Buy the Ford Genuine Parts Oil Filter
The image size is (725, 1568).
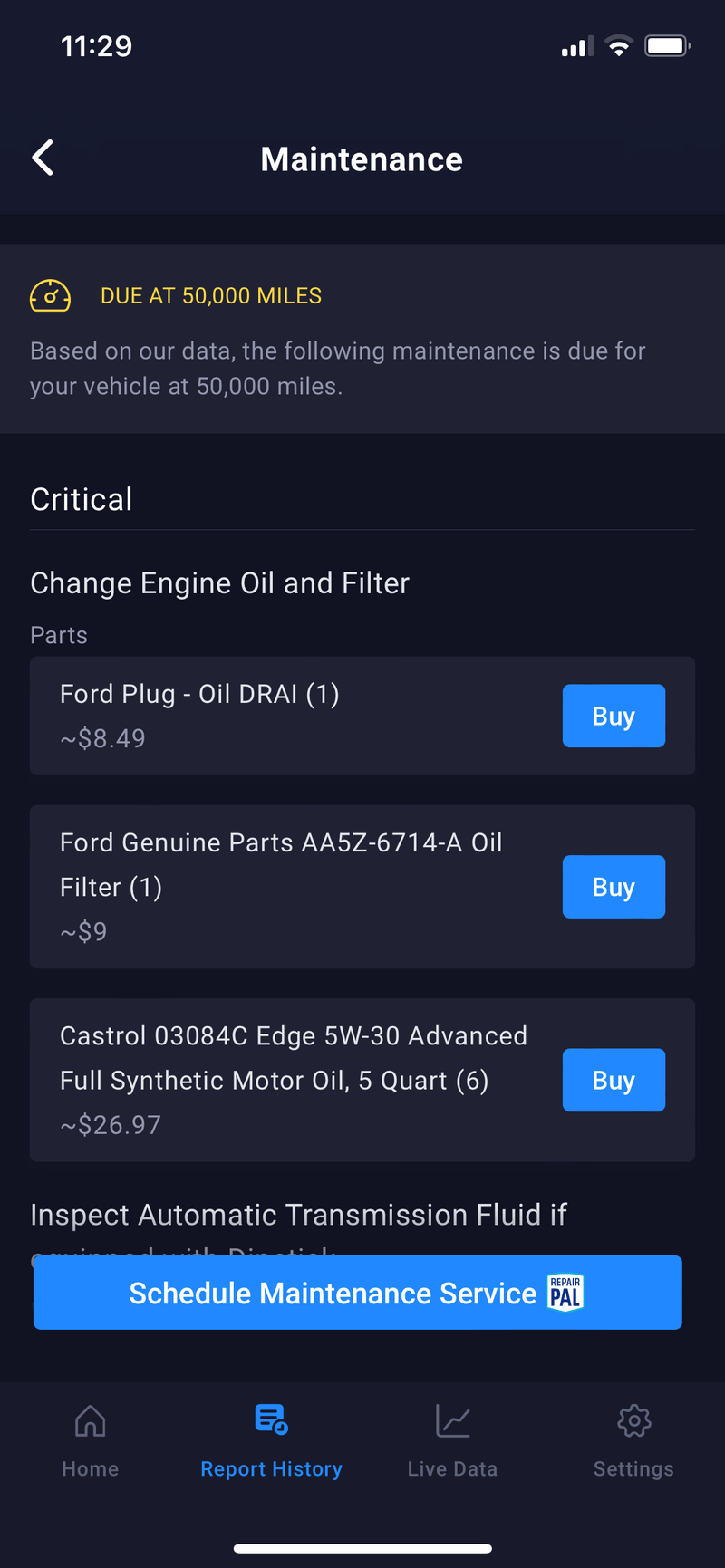614,887
